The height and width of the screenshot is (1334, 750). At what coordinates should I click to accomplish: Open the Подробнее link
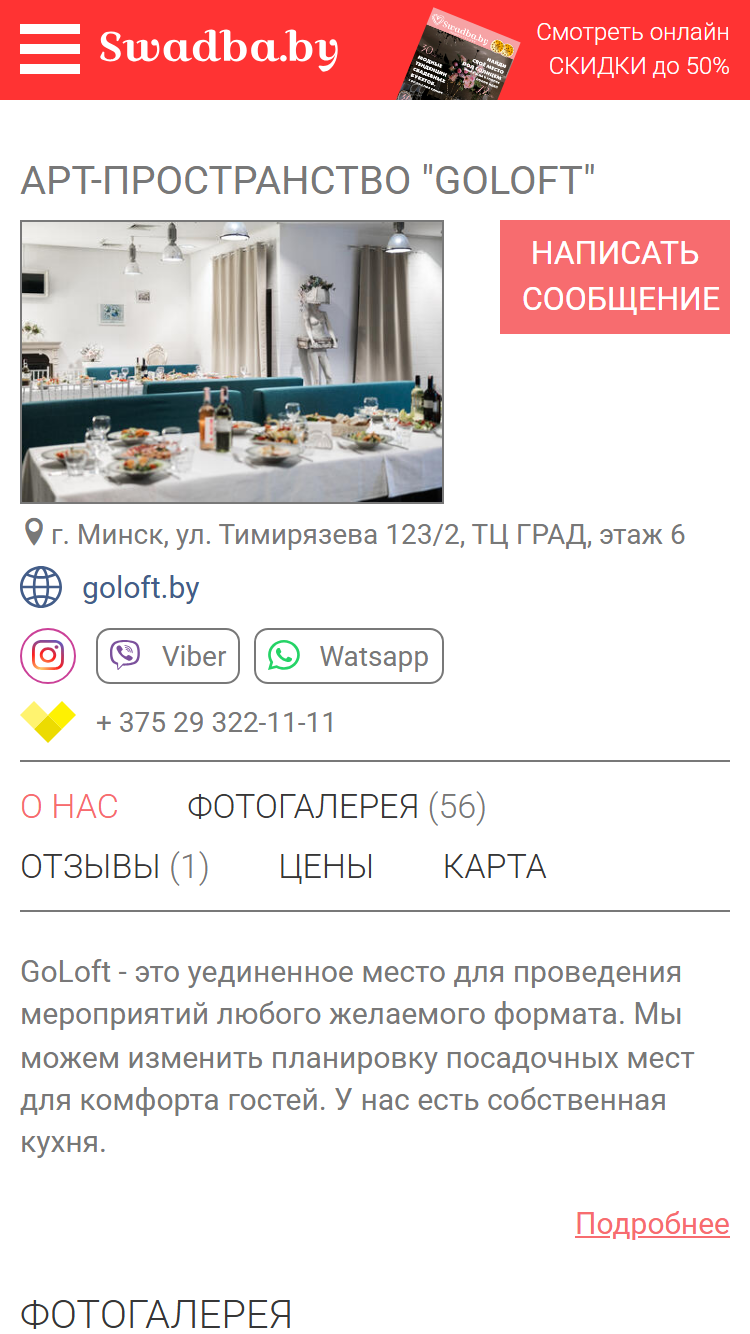click(x=653, y=1224)
